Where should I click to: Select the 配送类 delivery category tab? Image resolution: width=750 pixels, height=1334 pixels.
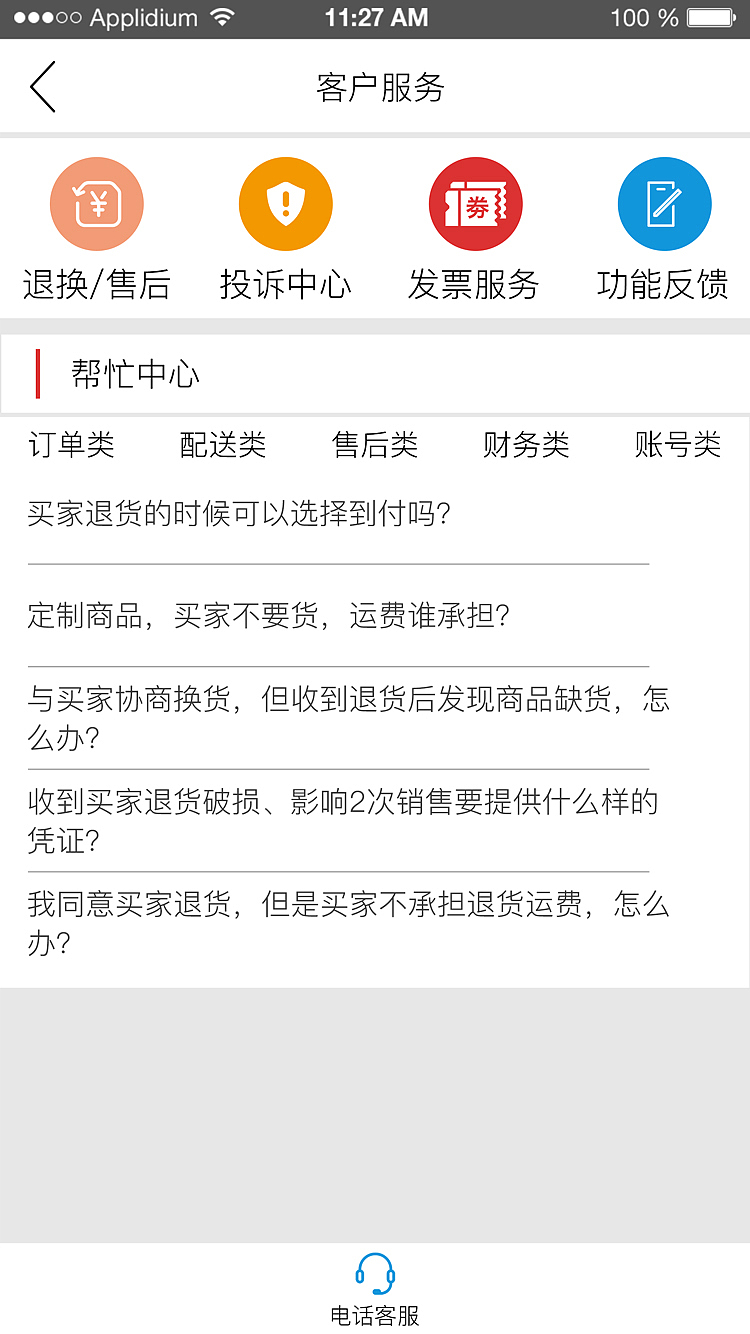tap(223, 446)
